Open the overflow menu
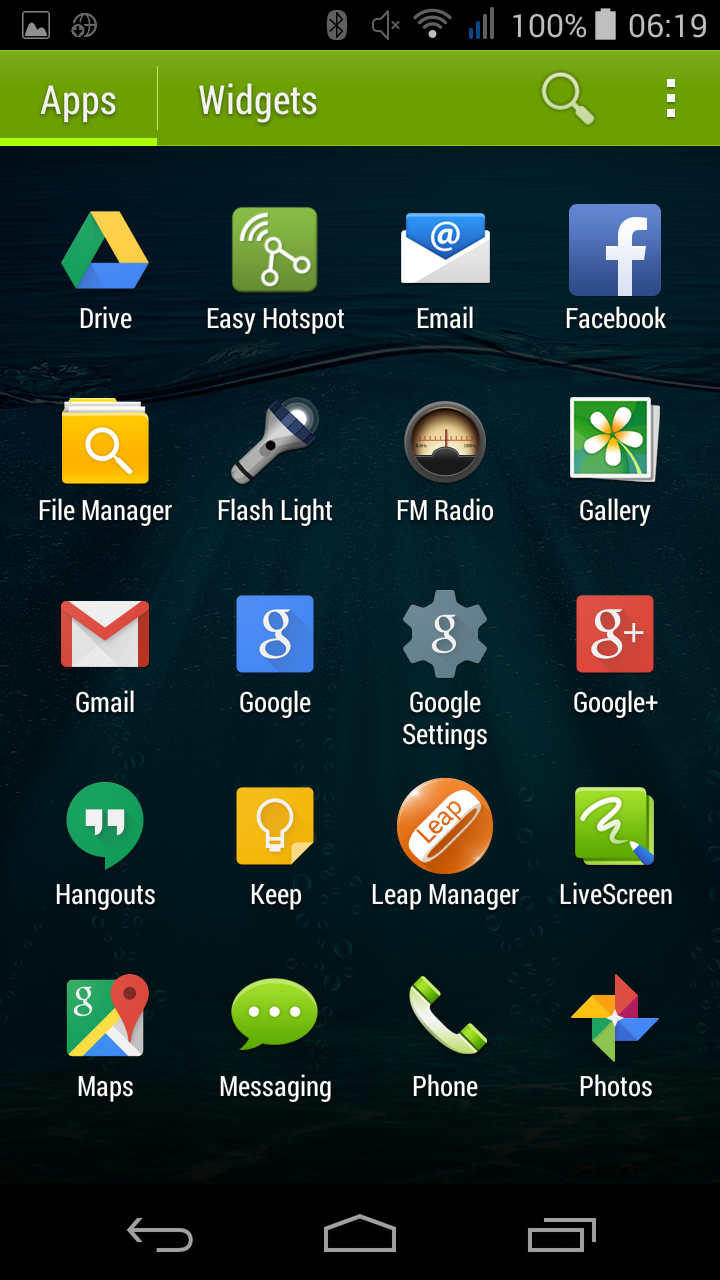This screenshot has height=1280, width=720. point(670,99)
